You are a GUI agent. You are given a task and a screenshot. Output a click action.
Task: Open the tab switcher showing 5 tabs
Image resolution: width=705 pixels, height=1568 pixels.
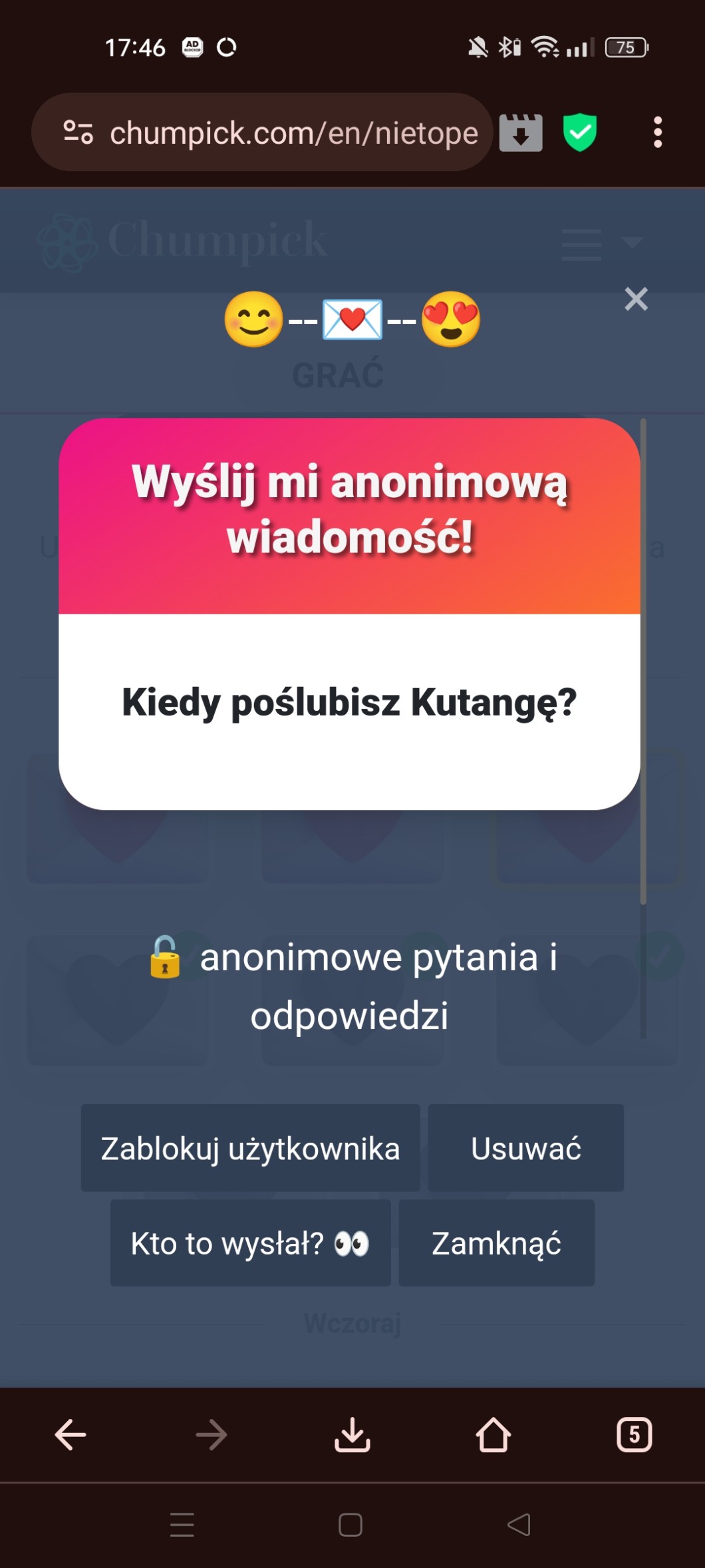pyautogui.click(x=634, y=1434)
